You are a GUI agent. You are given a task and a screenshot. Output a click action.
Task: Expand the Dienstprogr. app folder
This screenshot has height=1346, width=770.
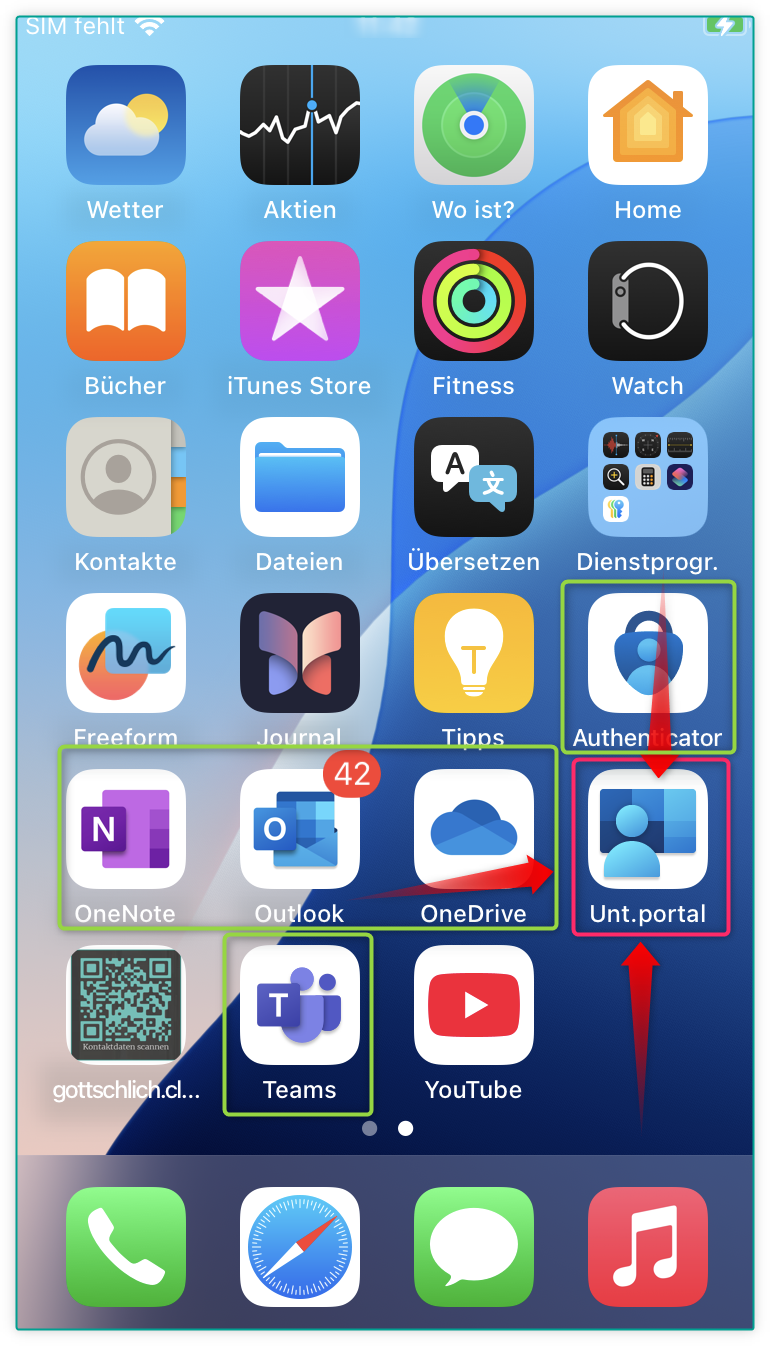pyautogui.click(x=648, y=477)
